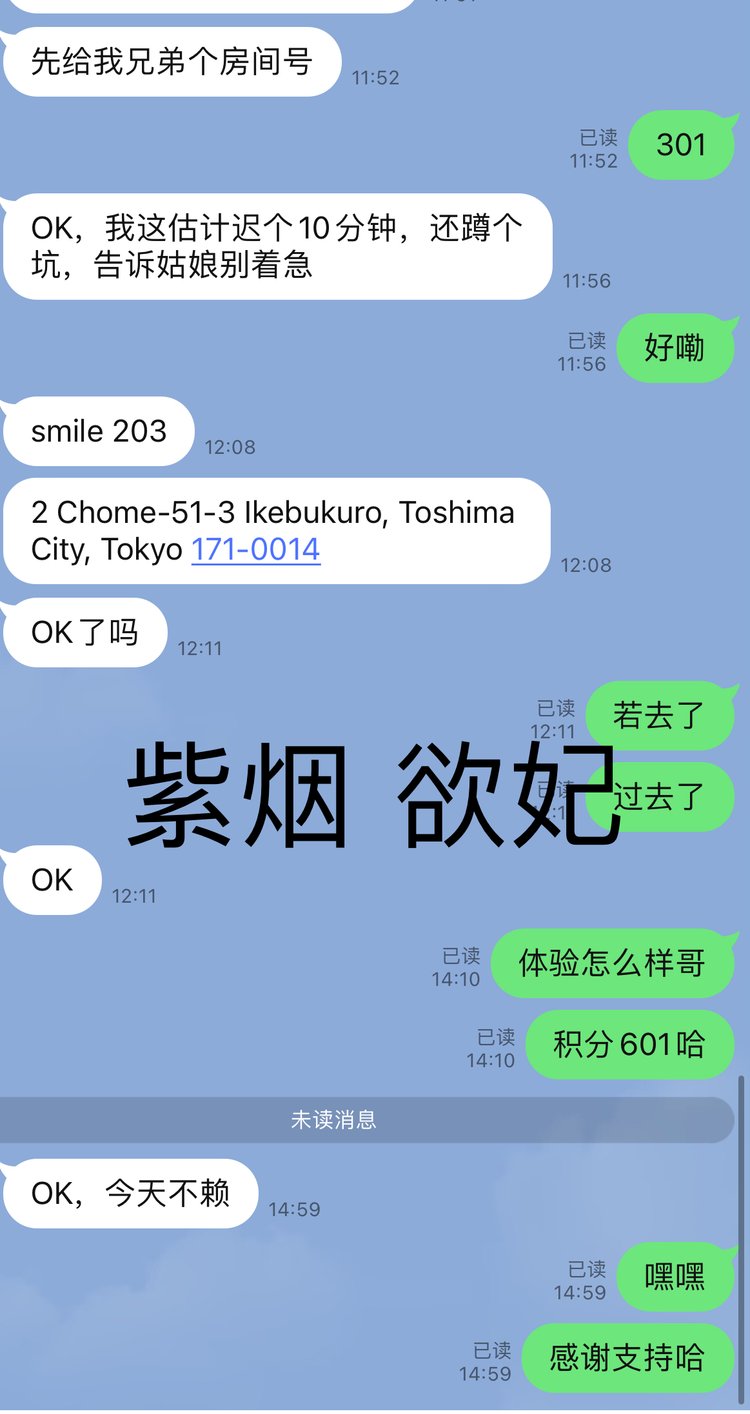The image size is (750, 1414).
Task: Open the 171-0014 postal code link
Action: pos(256,550)
